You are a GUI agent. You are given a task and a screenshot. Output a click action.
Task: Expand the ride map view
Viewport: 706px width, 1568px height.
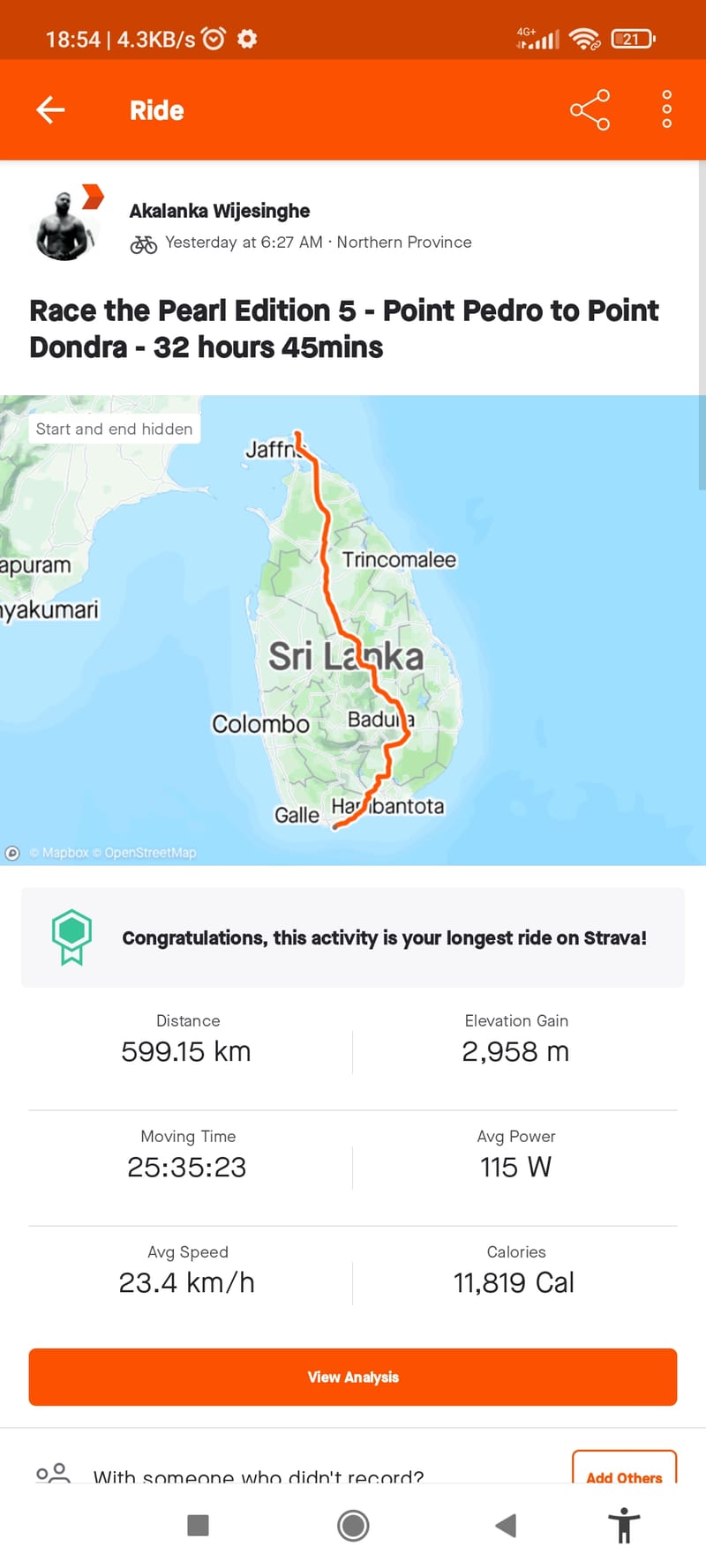pos(353,631)
